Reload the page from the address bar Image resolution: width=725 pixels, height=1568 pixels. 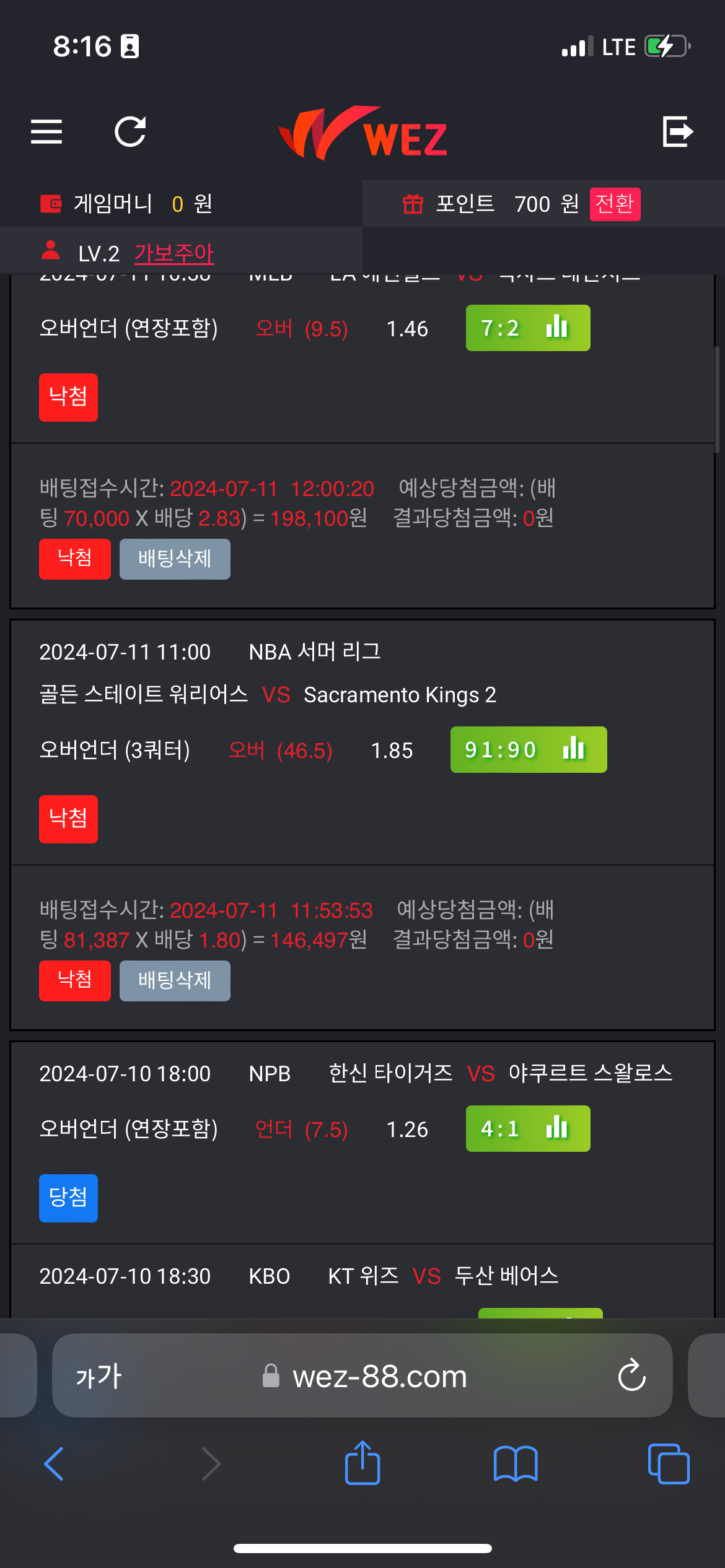click(631, 1376)
